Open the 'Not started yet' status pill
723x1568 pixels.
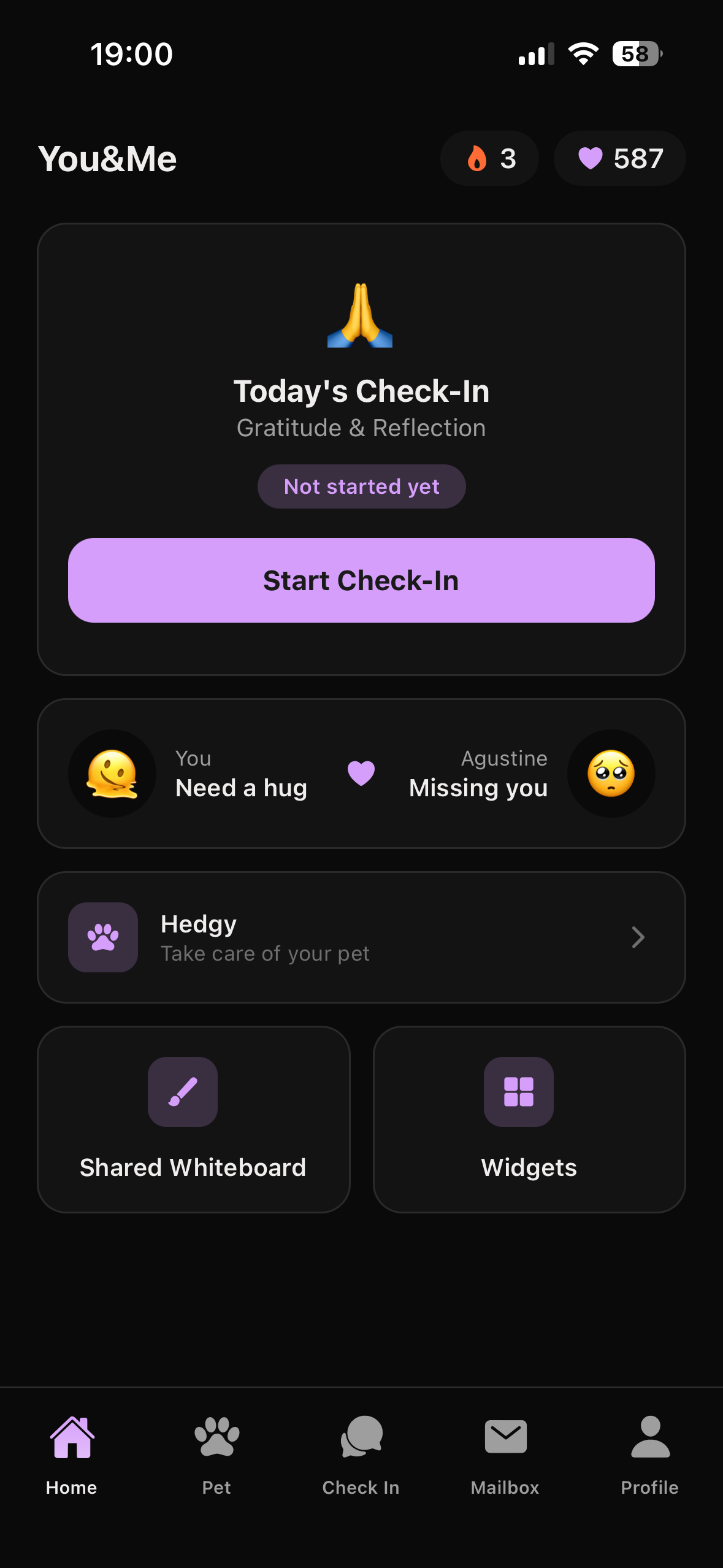(x=361, y=486)
